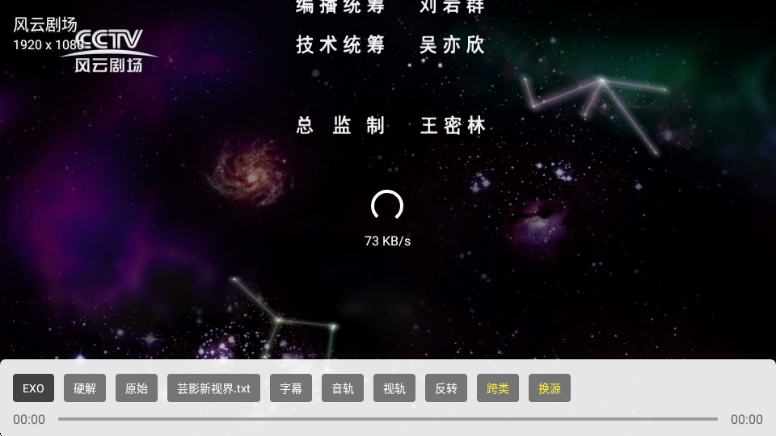Switch the source with 换源
The height and width of the screenshot is (436, 776).
[549, 388]
